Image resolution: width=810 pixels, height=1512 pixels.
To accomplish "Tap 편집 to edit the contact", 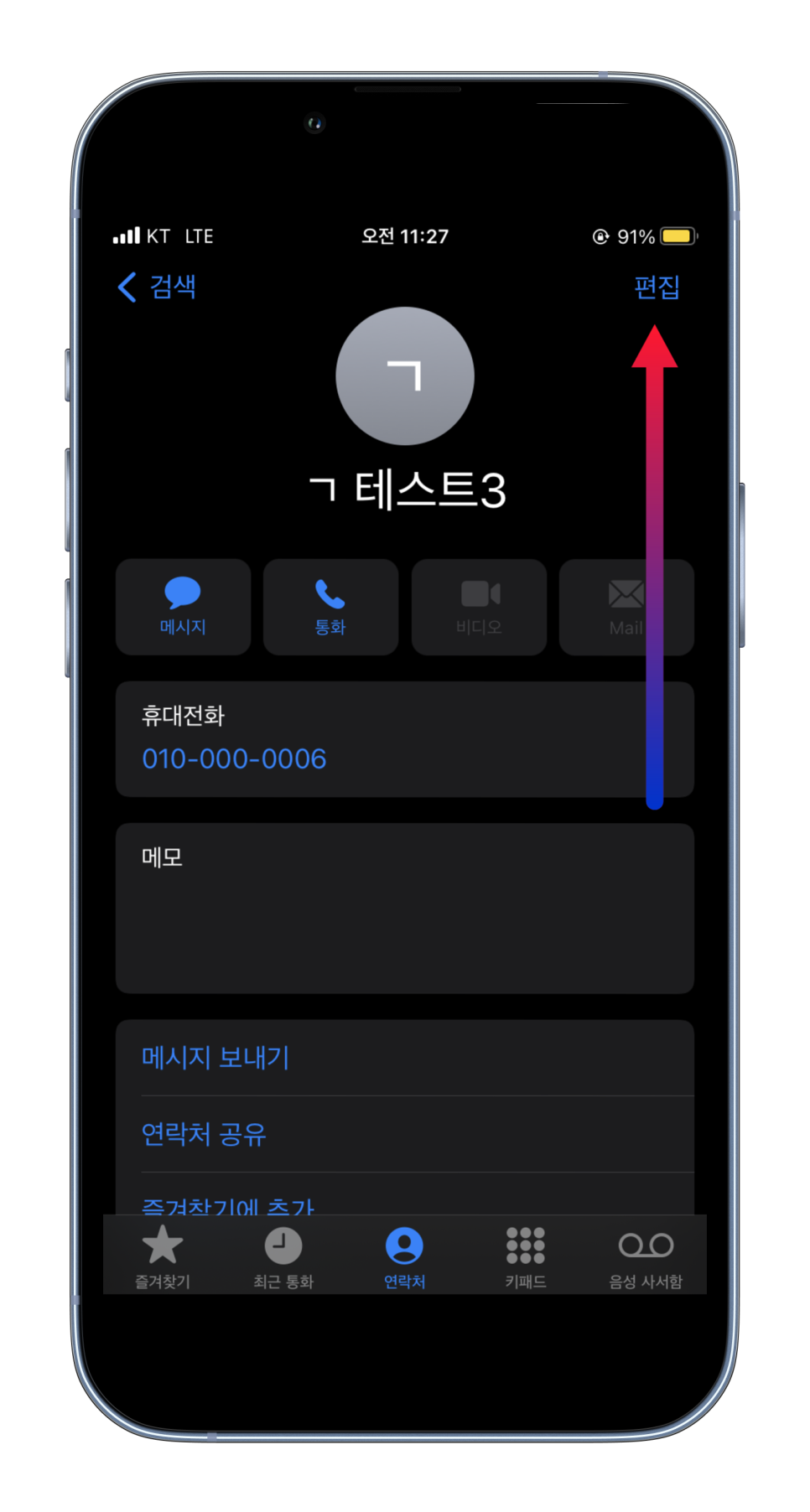I will coord(657,287).
